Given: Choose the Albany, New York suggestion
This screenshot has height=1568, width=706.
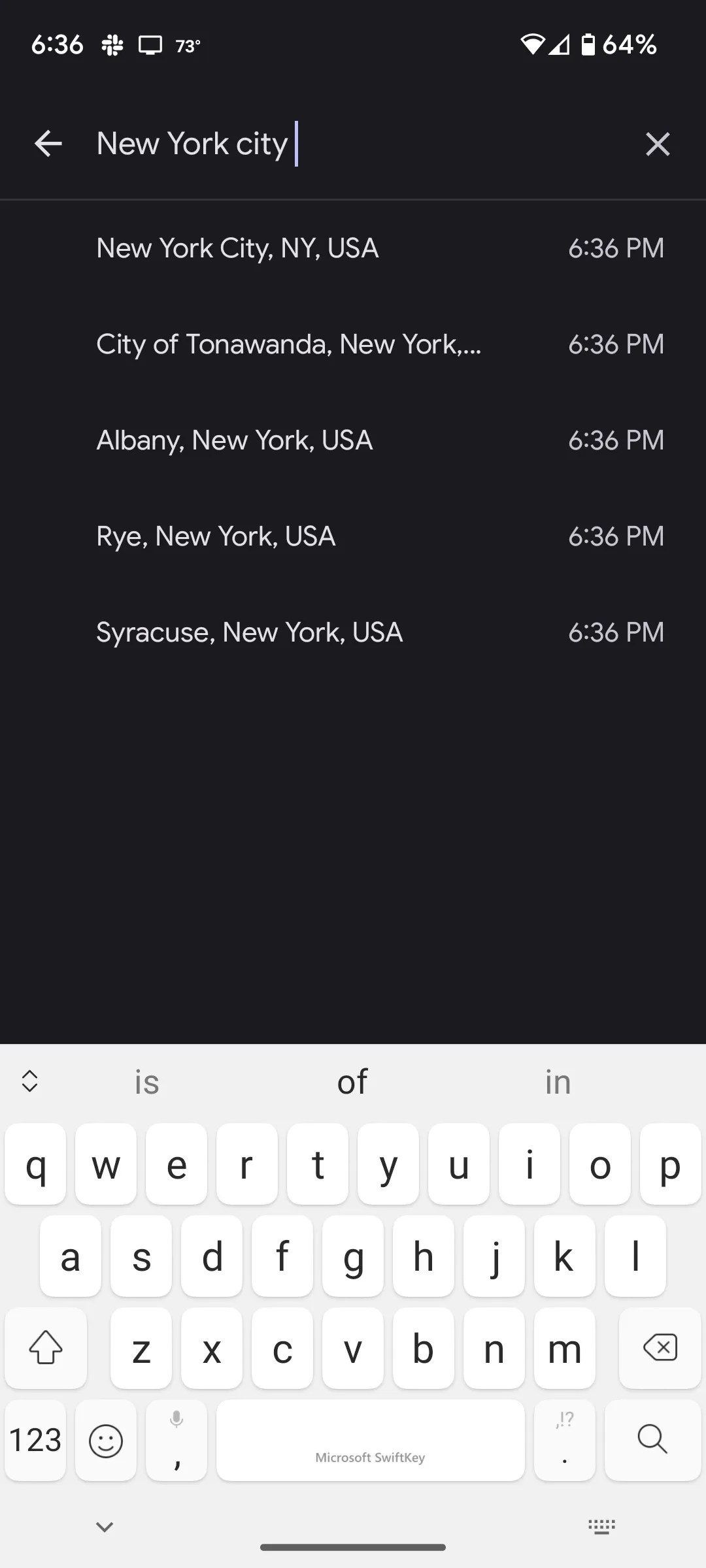Looking at the screenshot, I should [234, 440].
